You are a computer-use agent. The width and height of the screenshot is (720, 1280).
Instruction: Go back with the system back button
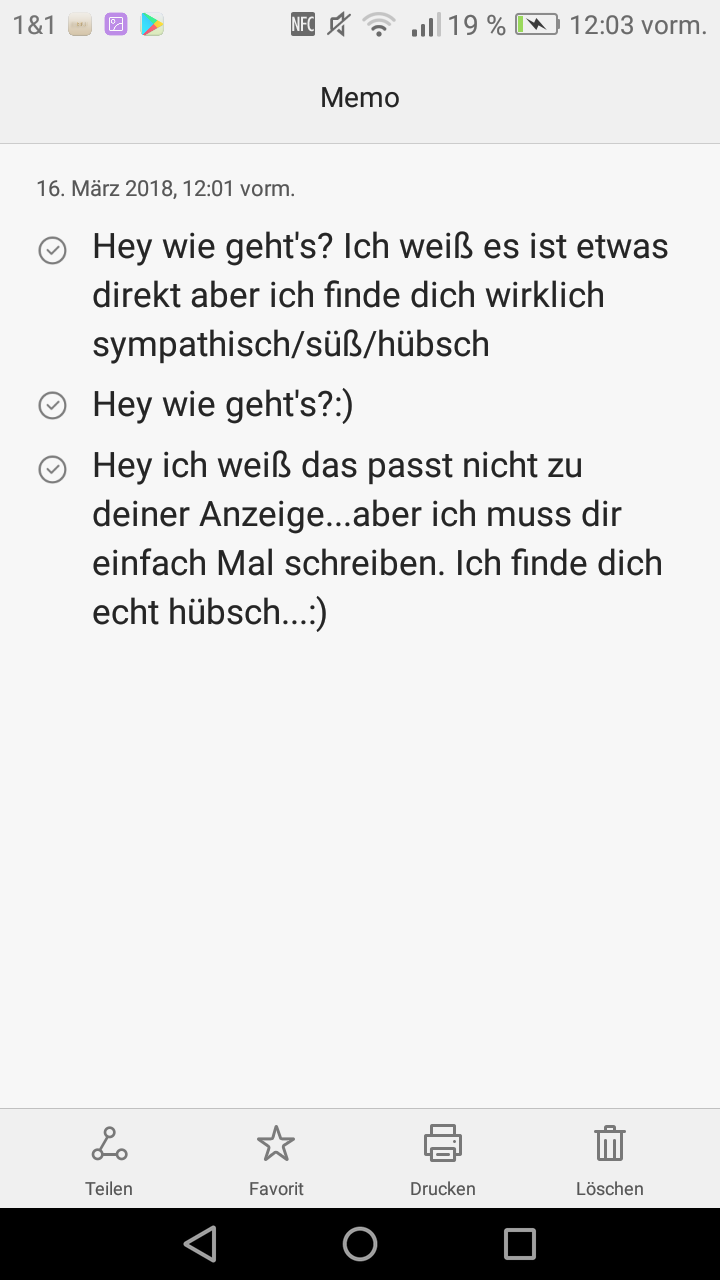coord(200,1244)
